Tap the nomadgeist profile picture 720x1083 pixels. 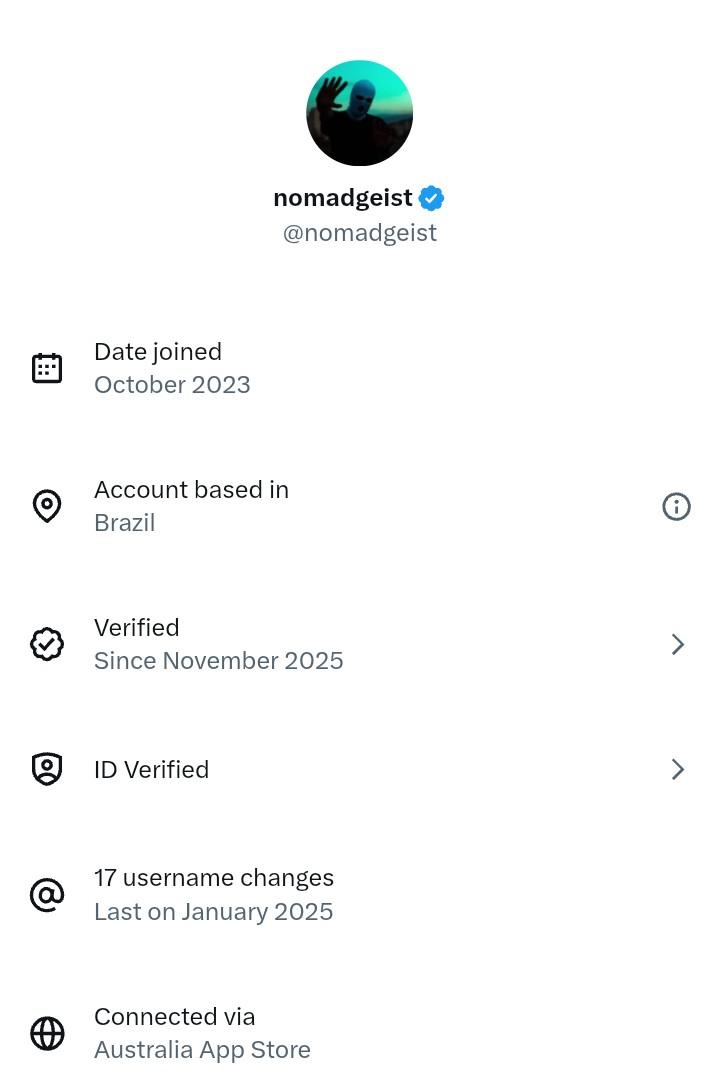(359, 113)
